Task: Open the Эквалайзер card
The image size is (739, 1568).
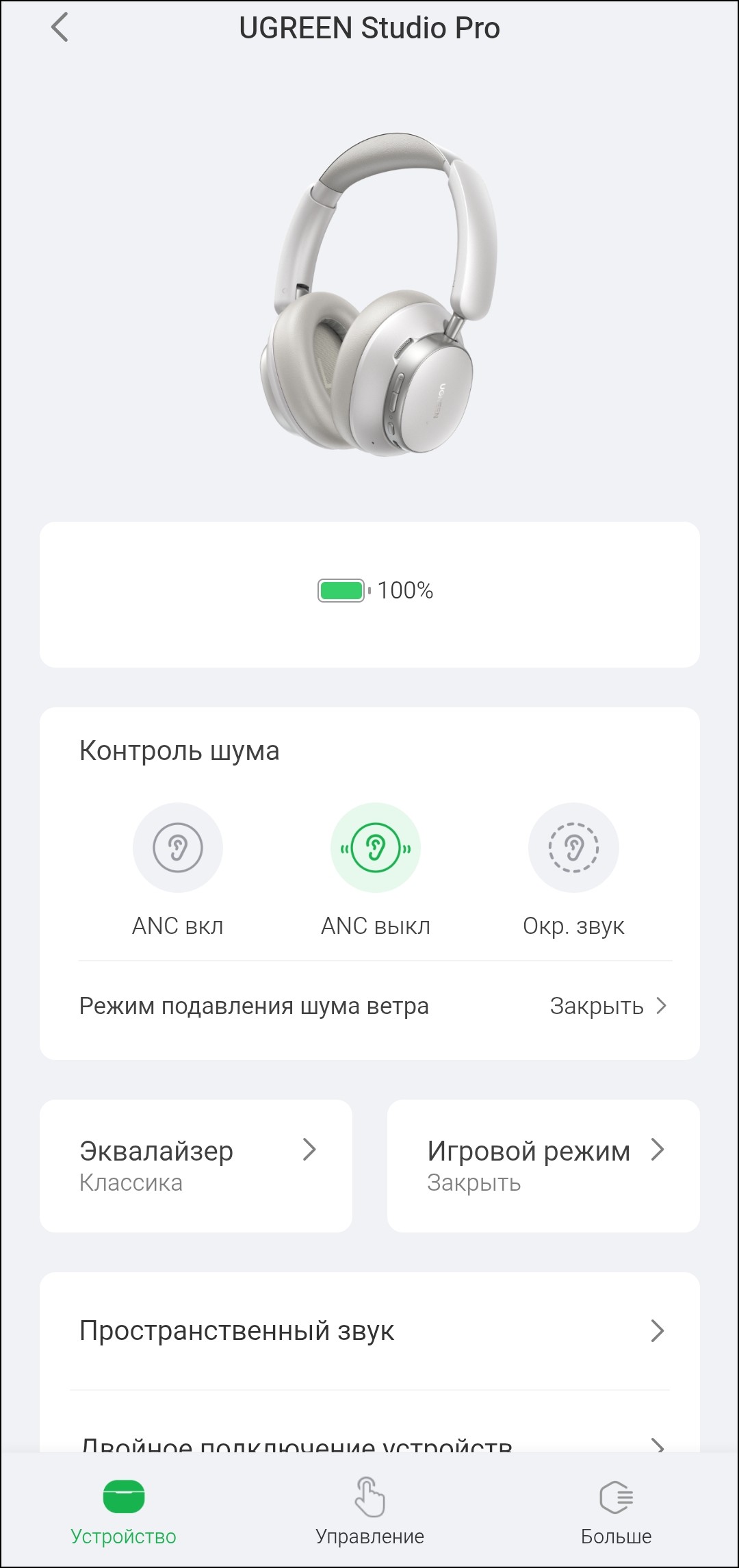Action: point(196,1165)
